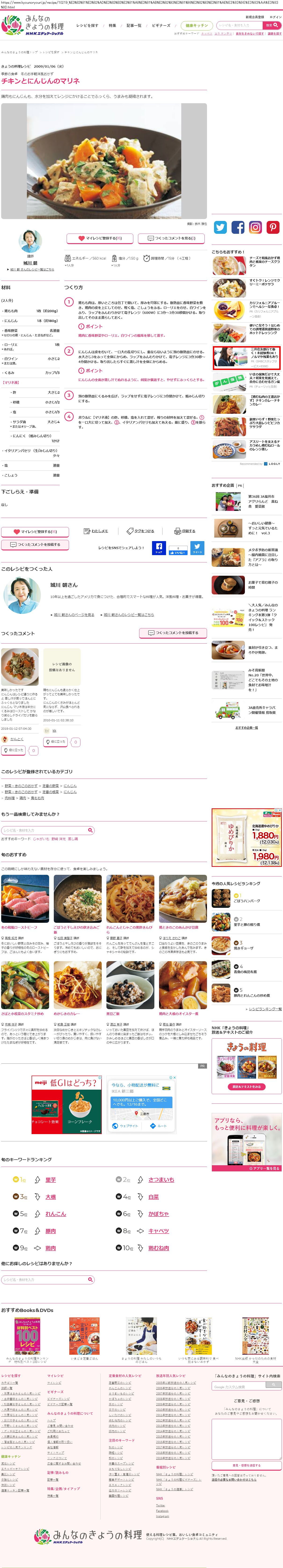Open the レシピをさがす menu in the header
Image resolution: width=283 pixels, height=1568 pixels.
tap(87, 26)
